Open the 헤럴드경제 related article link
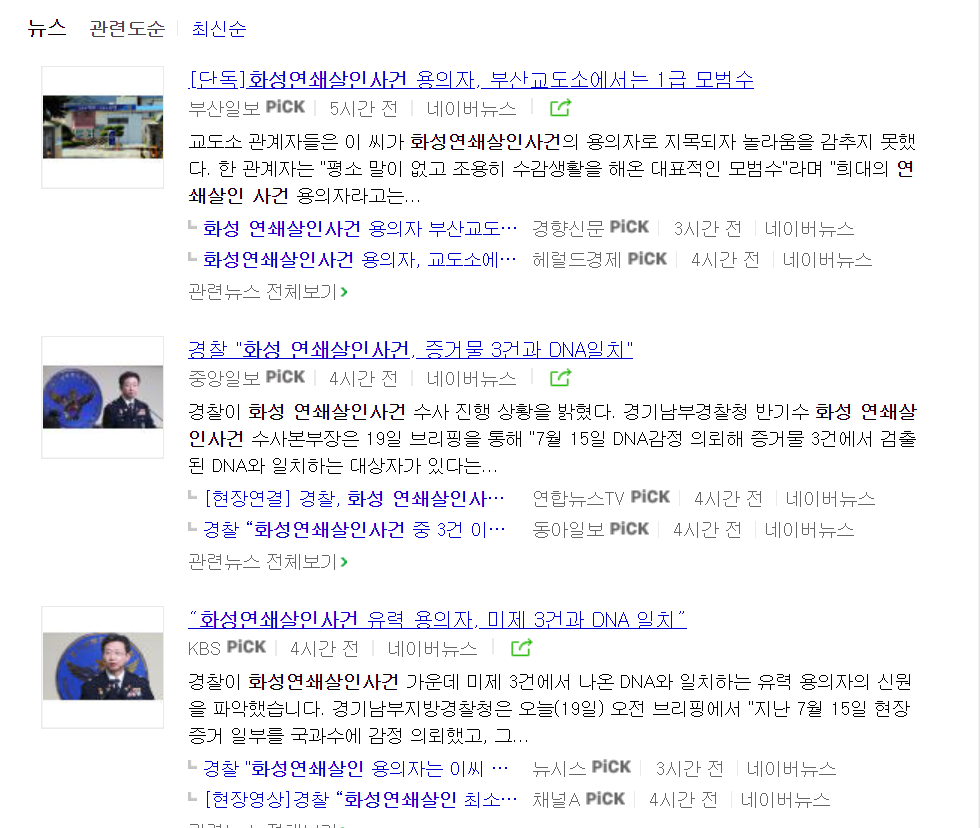This screenshot has height=828, width=980. [x=360, y=260]
